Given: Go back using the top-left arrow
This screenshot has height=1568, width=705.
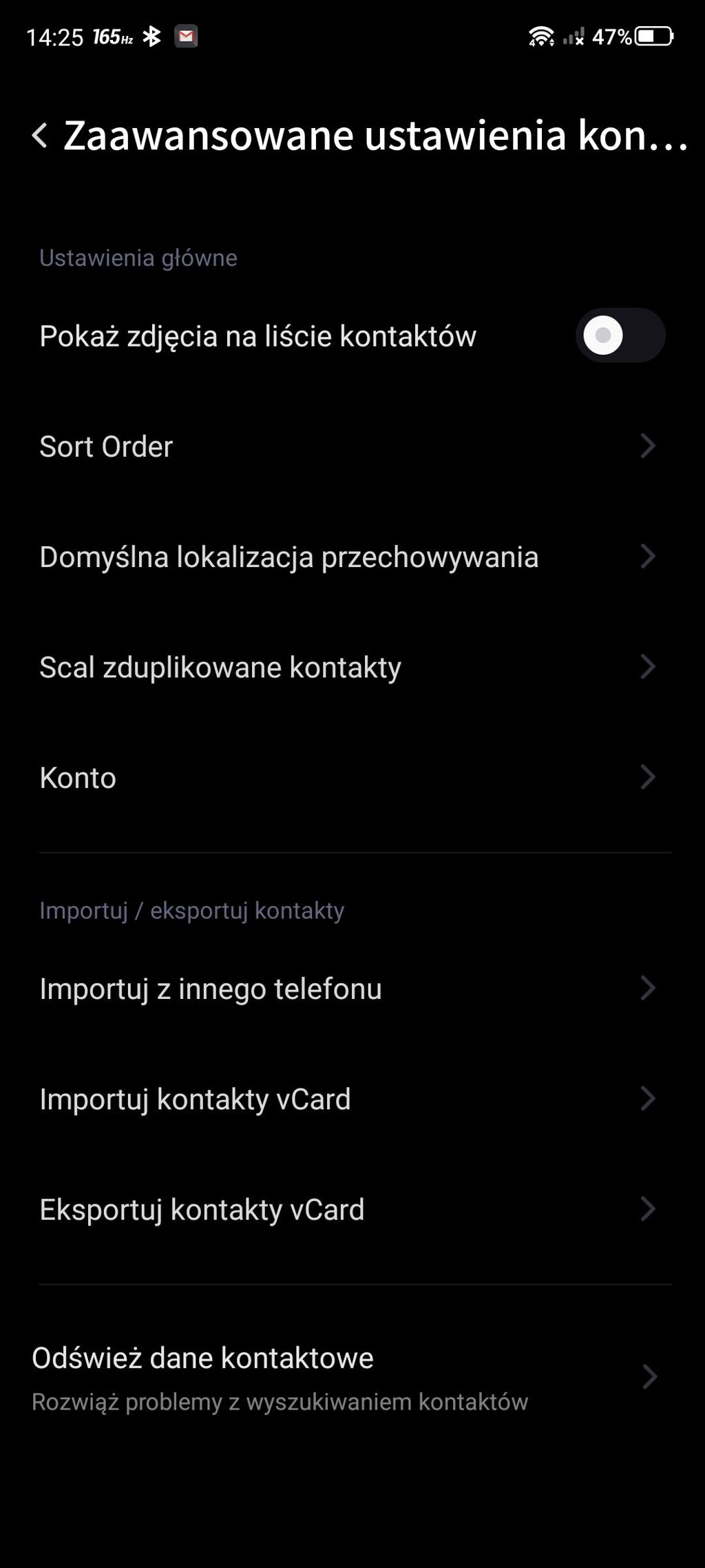Looking at the screenshot, I should tap(40, 135).
